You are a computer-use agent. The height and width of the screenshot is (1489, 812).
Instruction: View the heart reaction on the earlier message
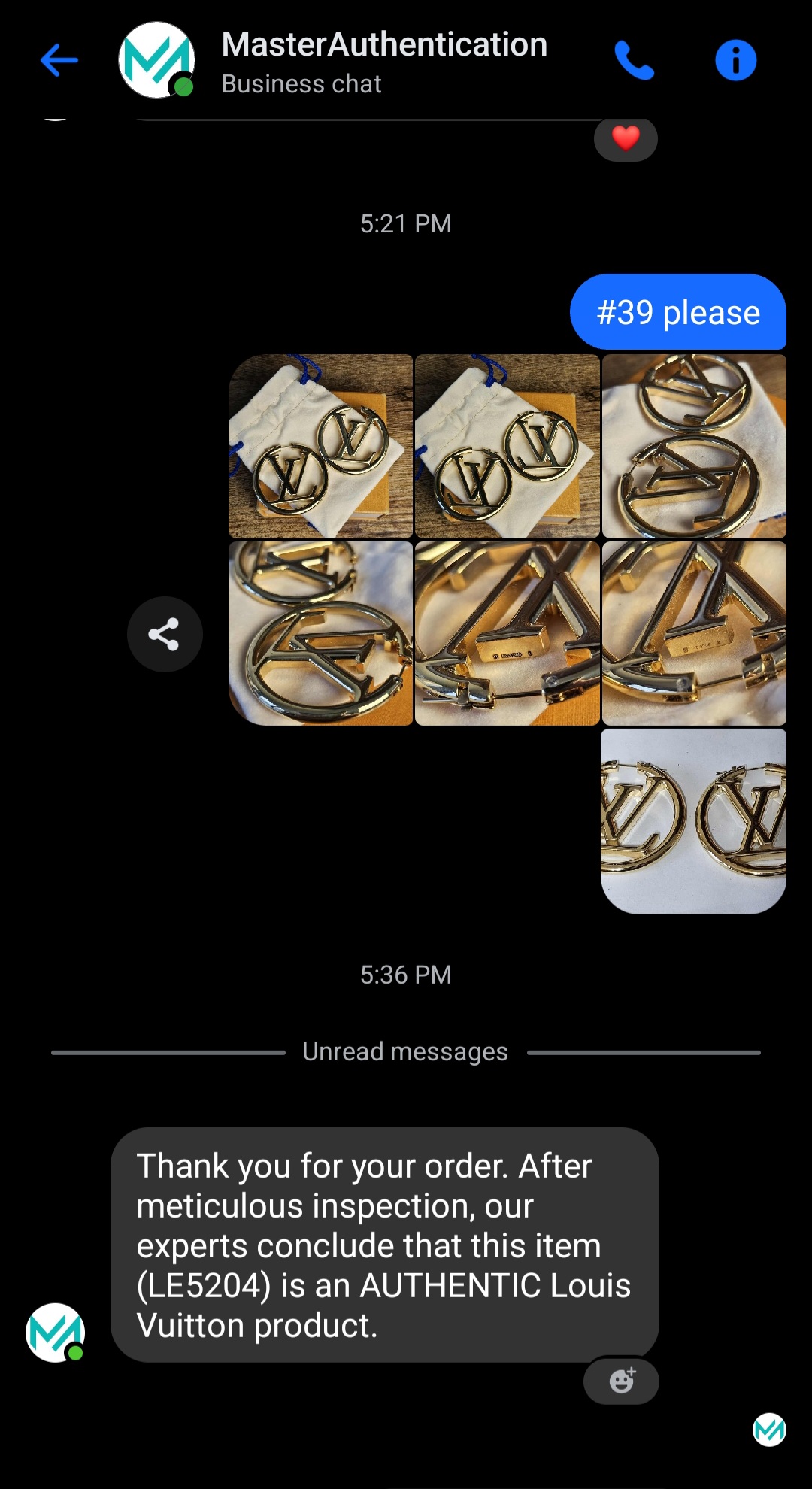tap(626, 139)
